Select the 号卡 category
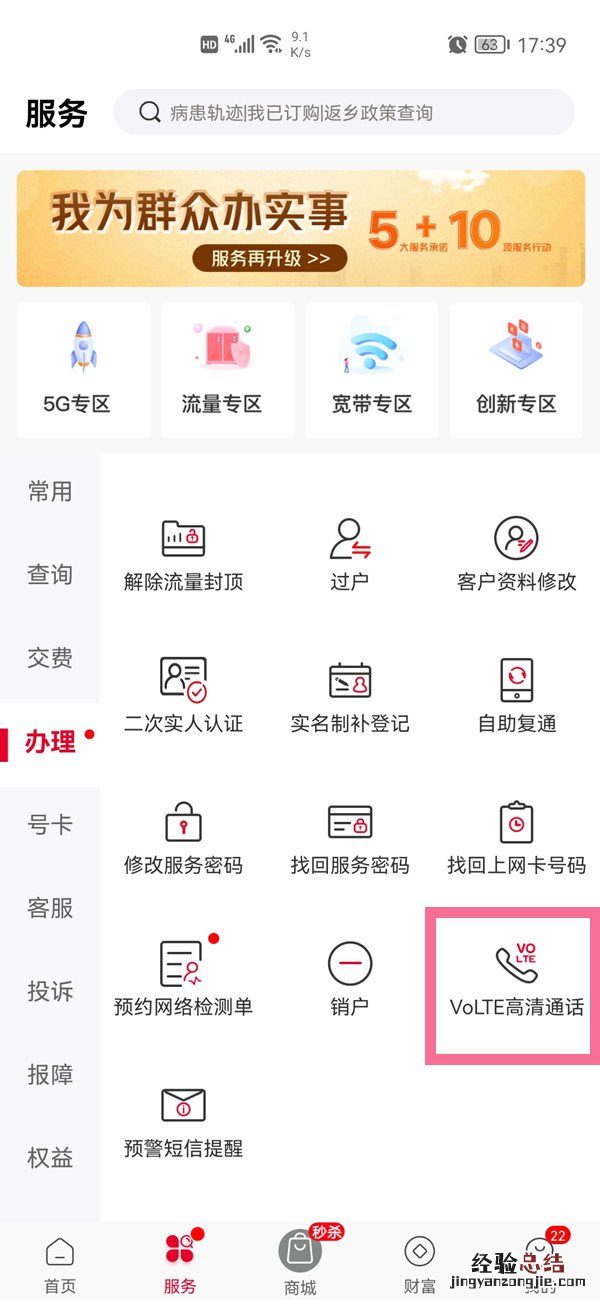 click(x=50, y=825)
